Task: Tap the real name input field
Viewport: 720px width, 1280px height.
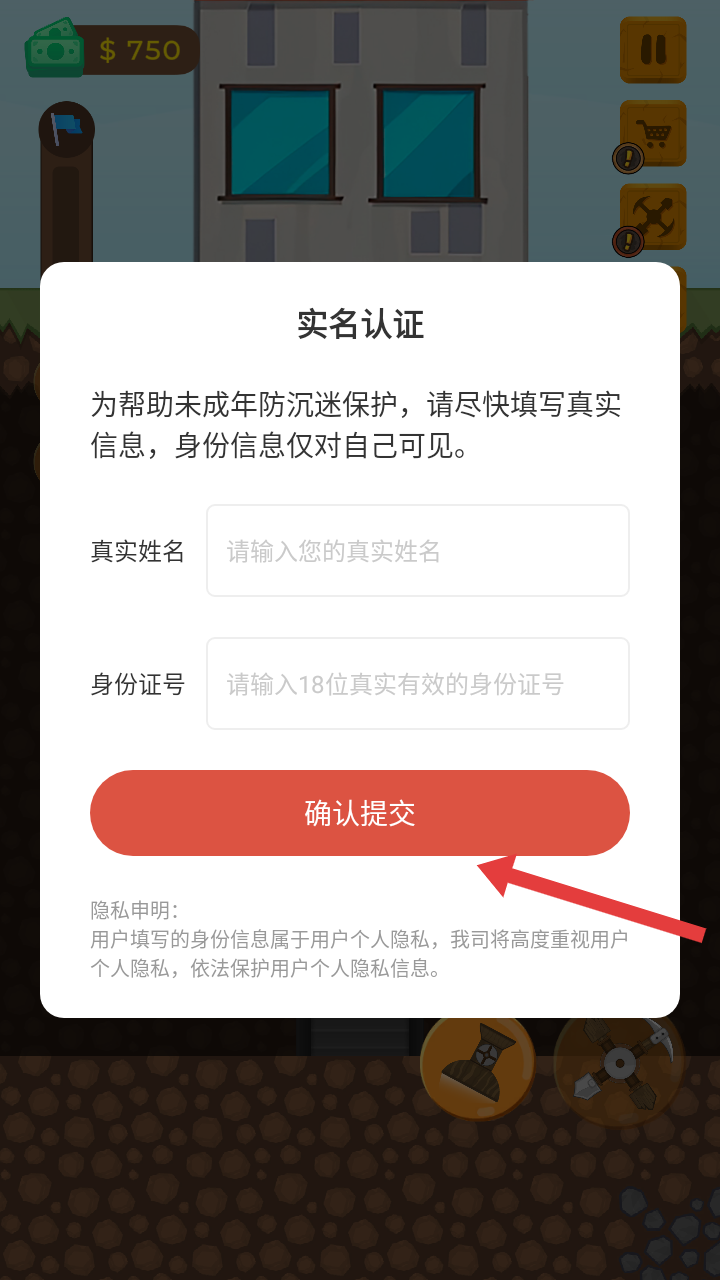Action: pos(417,551)
